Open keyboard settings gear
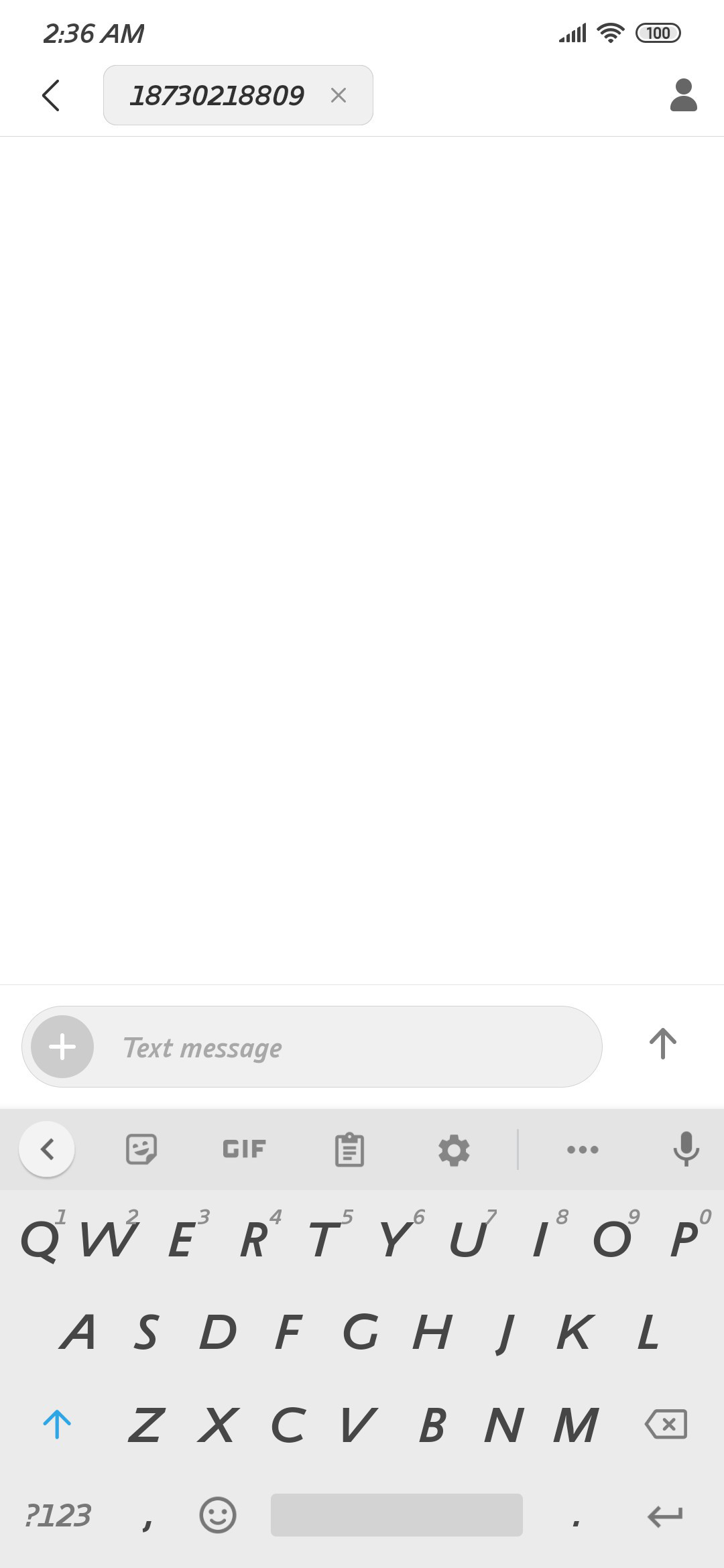Viewport: 724px width, 1568px height. tap(454, 1150)
